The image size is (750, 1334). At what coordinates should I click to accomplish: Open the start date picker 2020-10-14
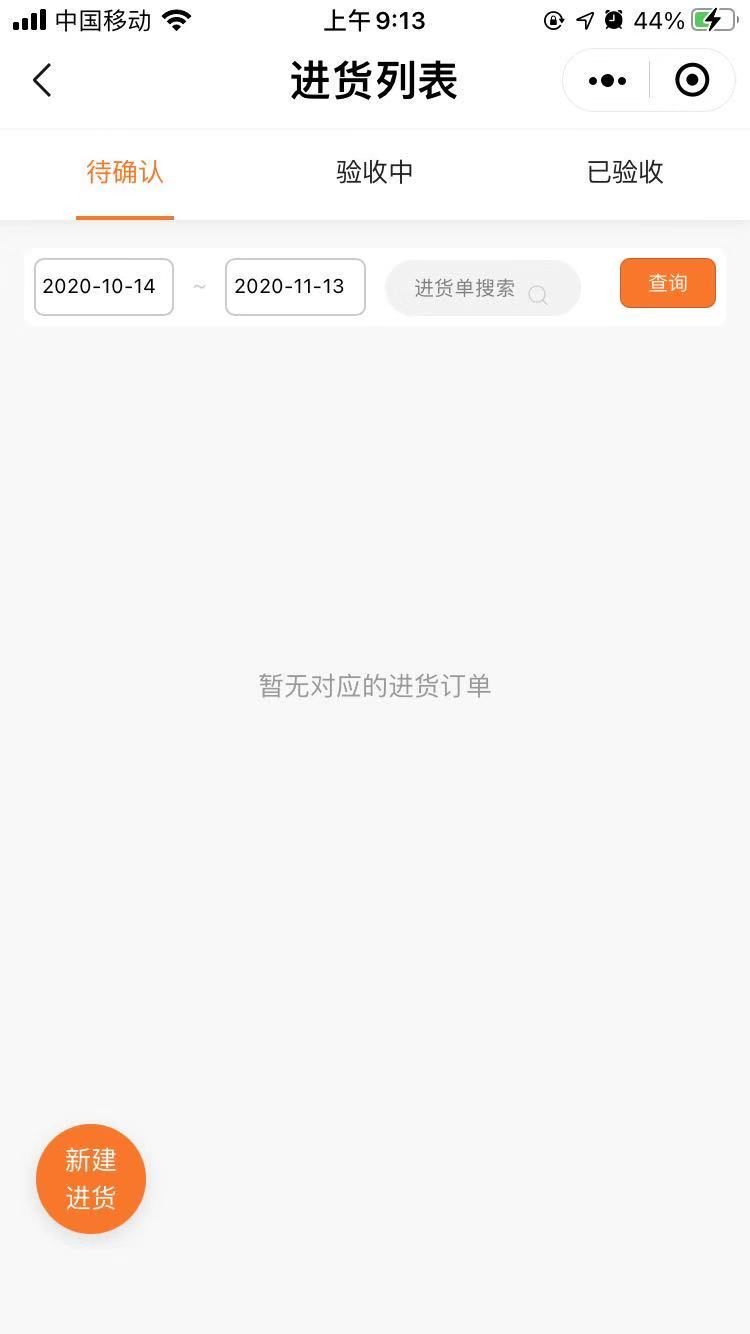[x=104, y=287]
